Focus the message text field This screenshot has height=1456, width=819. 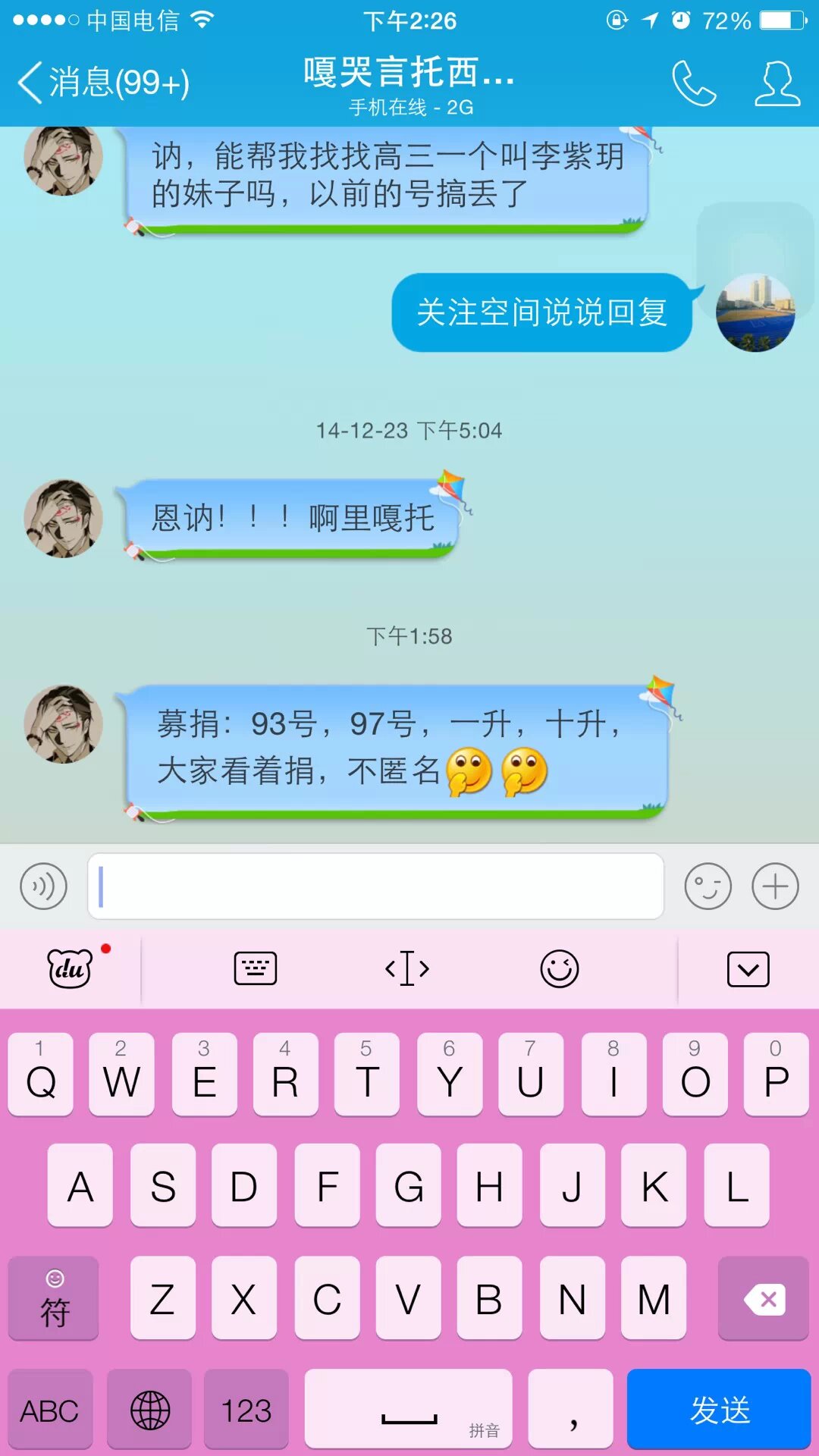click(x=375, y=886)
